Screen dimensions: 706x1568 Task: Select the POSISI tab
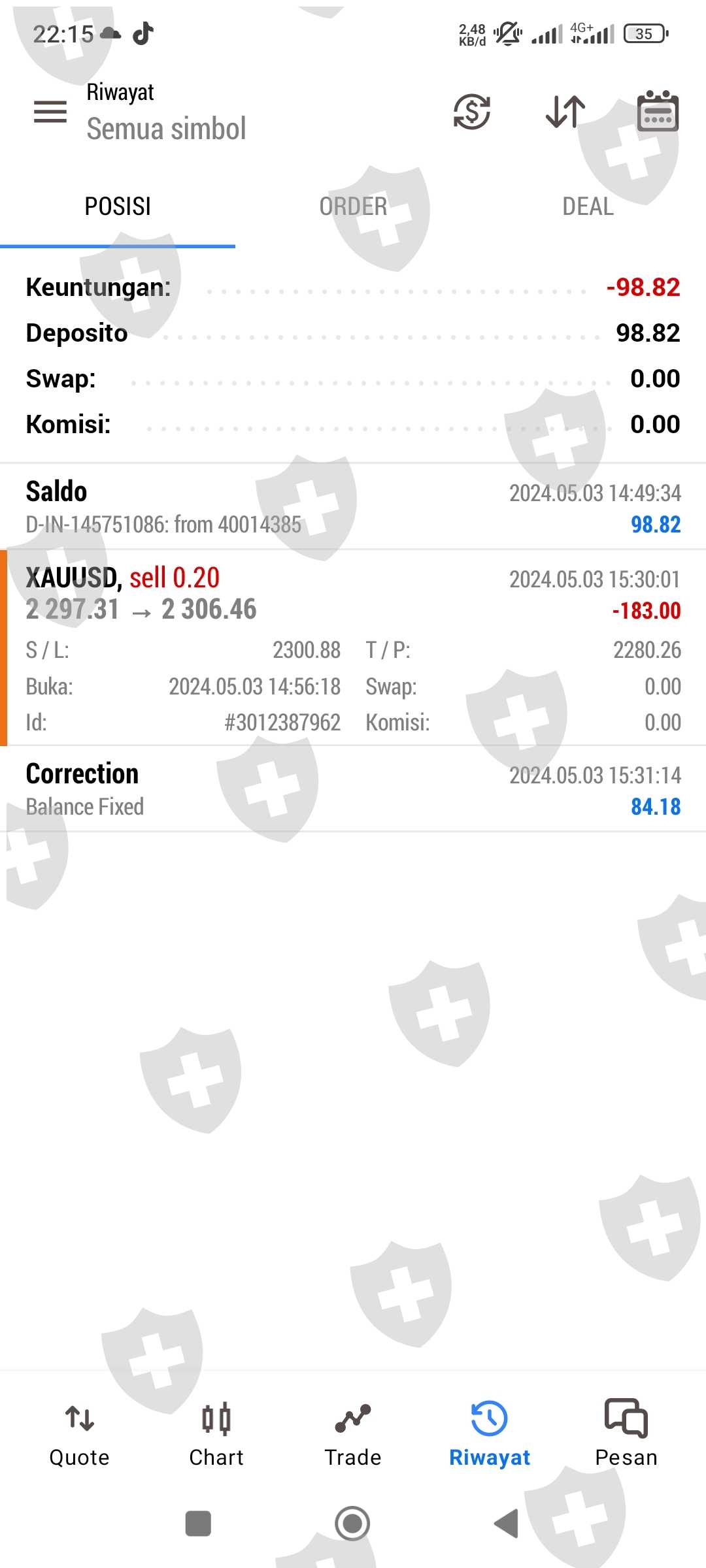click(x=118, y=206)
